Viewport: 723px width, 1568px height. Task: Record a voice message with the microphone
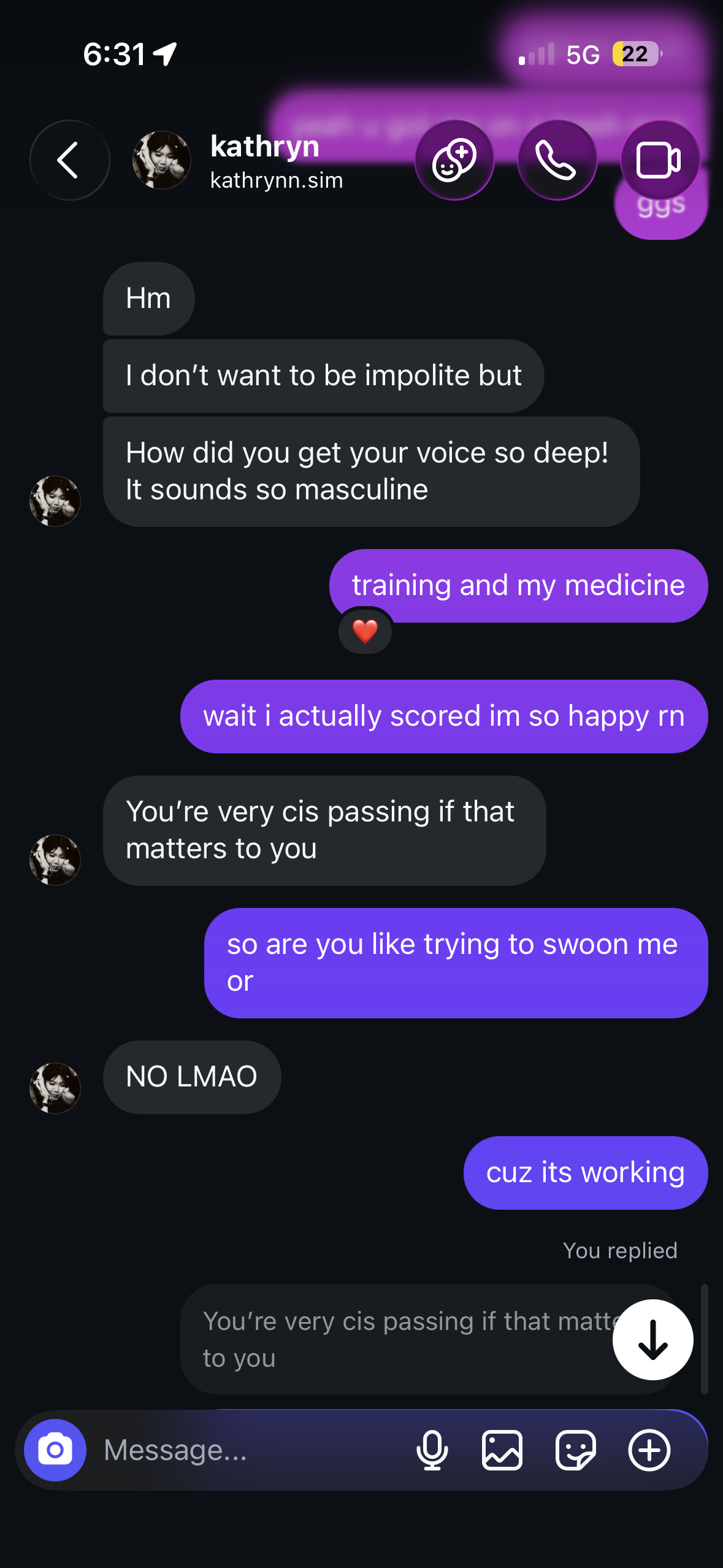point(432,1450)
